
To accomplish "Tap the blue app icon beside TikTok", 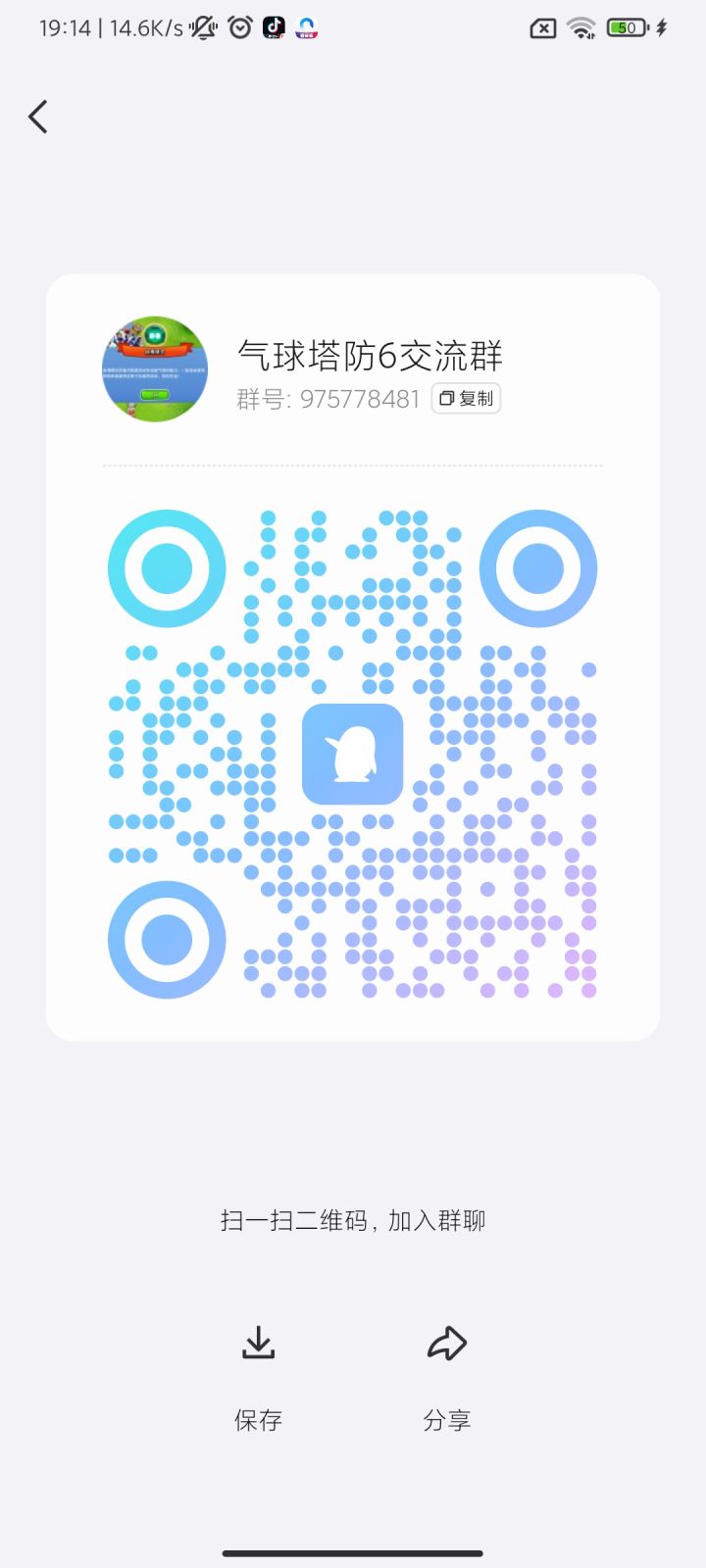I will [x=305, y=27].
